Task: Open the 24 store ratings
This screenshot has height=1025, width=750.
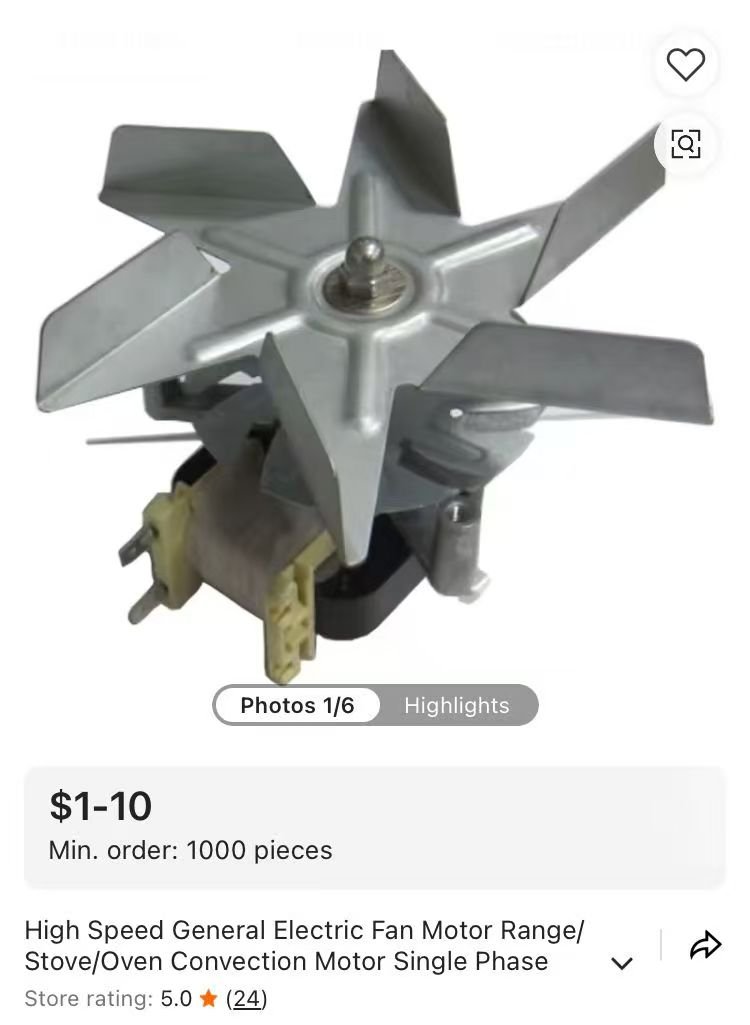Action: click(x=246, y=998)
